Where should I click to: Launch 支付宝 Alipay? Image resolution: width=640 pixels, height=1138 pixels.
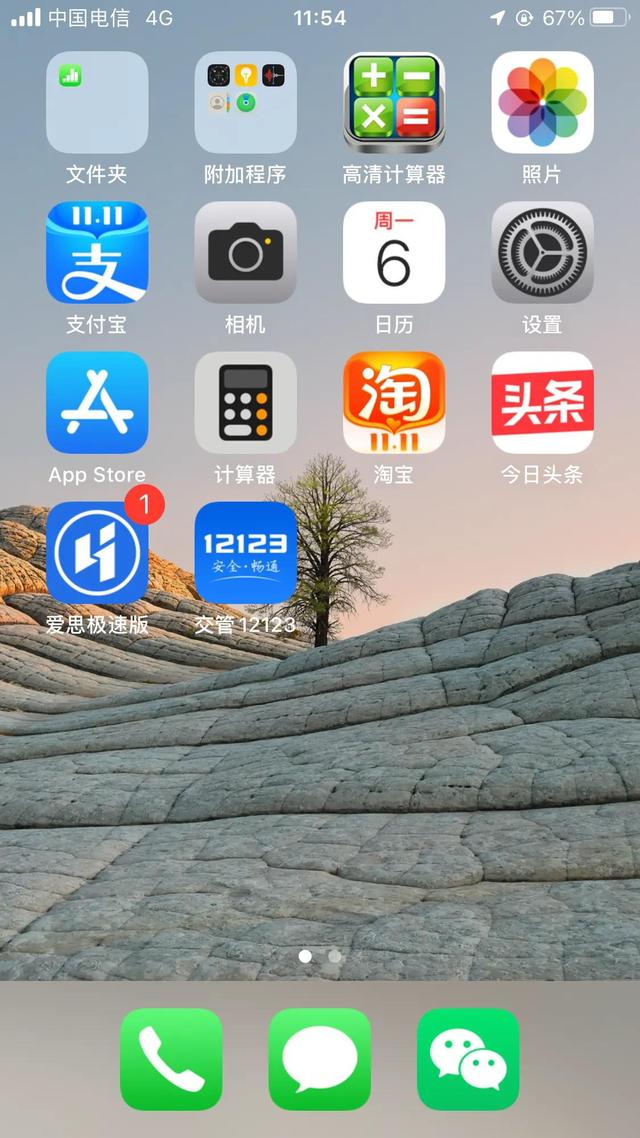(x=97, y=253)
